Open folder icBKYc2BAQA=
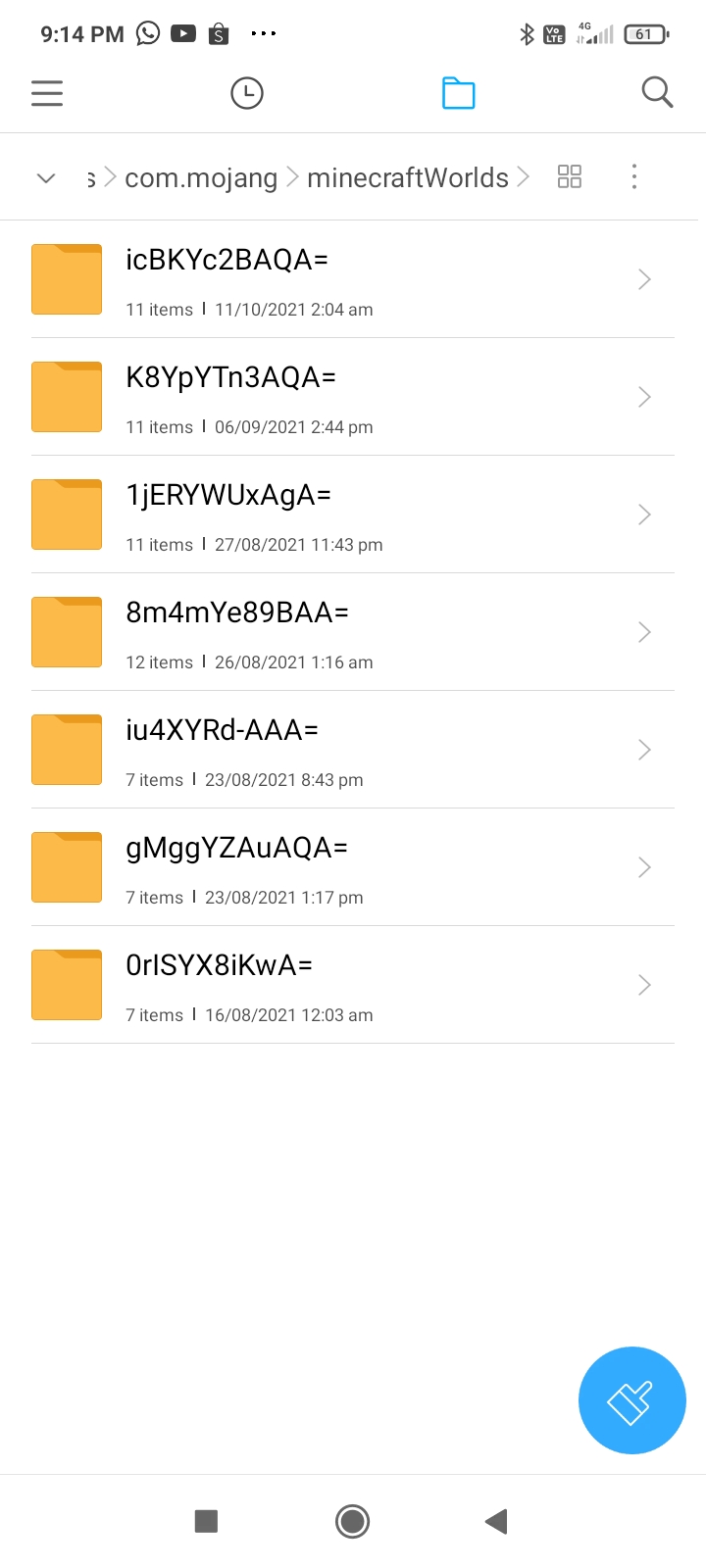 (x=353, y=280)
